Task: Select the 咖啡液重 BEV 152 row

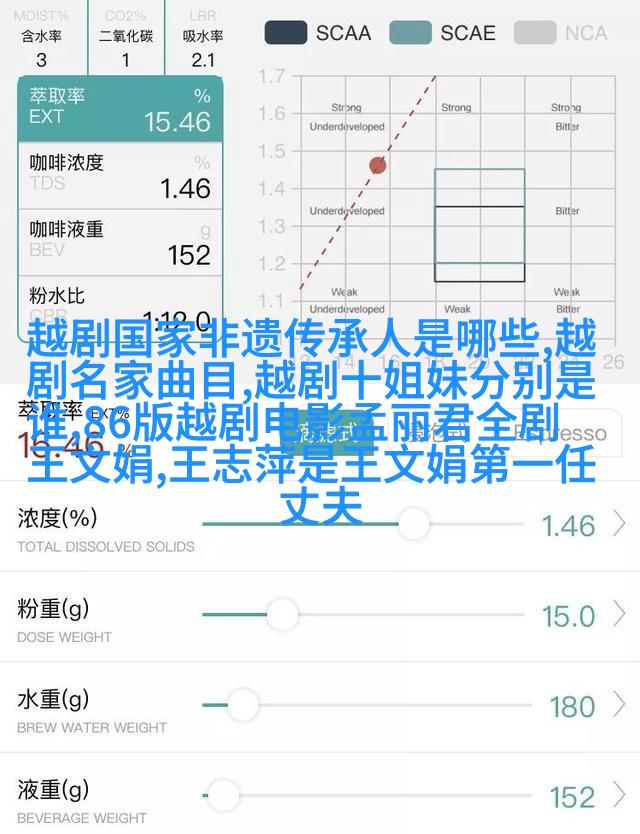Action: coord(120,241)
